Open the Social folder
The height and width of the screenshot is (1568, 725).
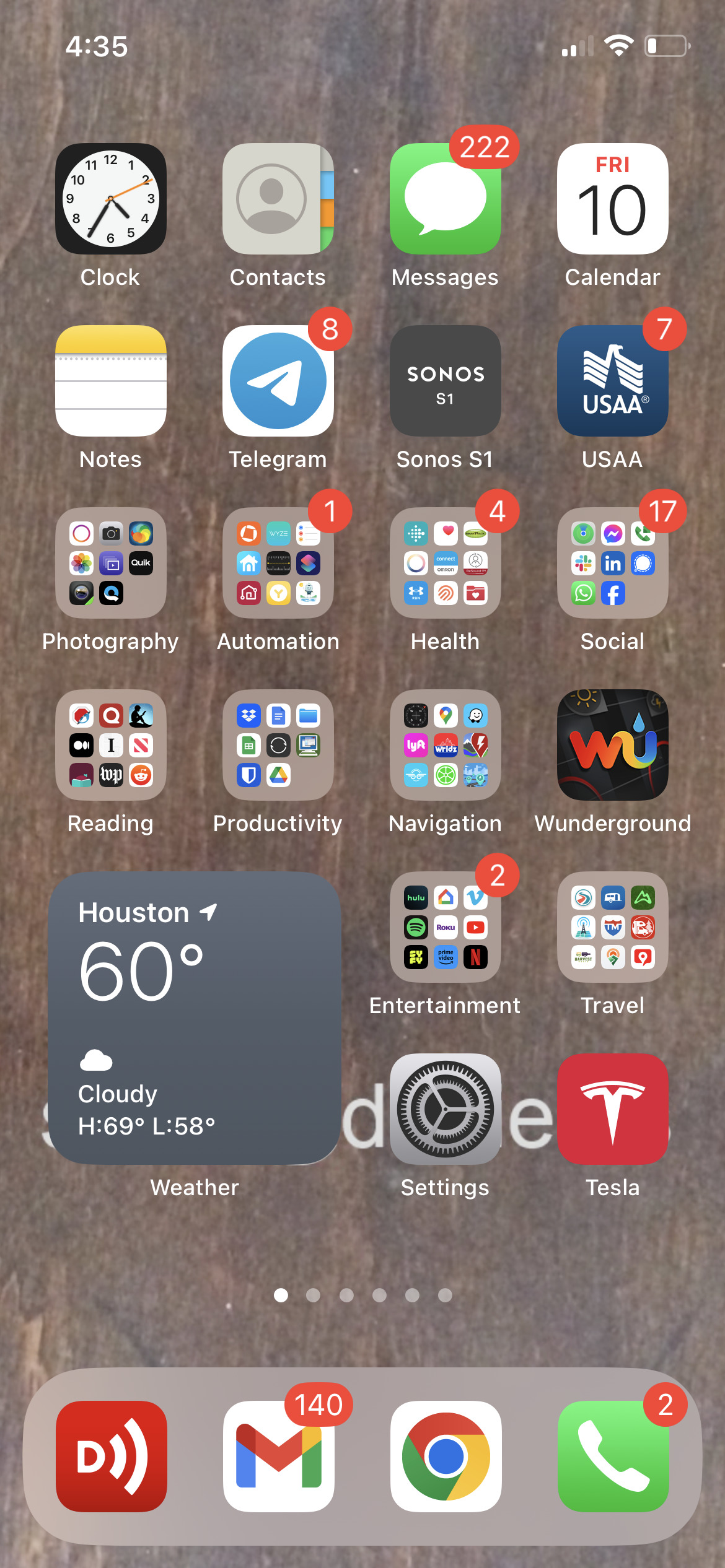(x=613, y=563)
